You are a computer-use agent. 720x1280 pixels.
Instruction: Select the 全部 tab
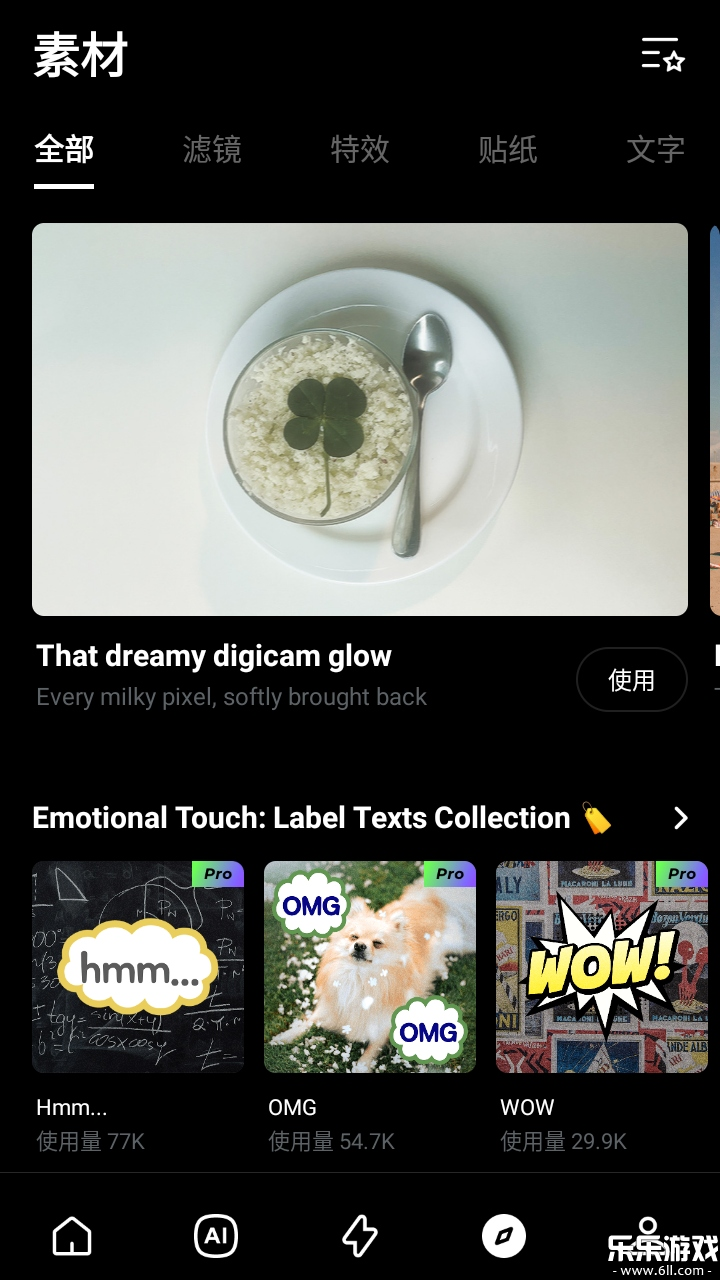[x=64, y=150]
